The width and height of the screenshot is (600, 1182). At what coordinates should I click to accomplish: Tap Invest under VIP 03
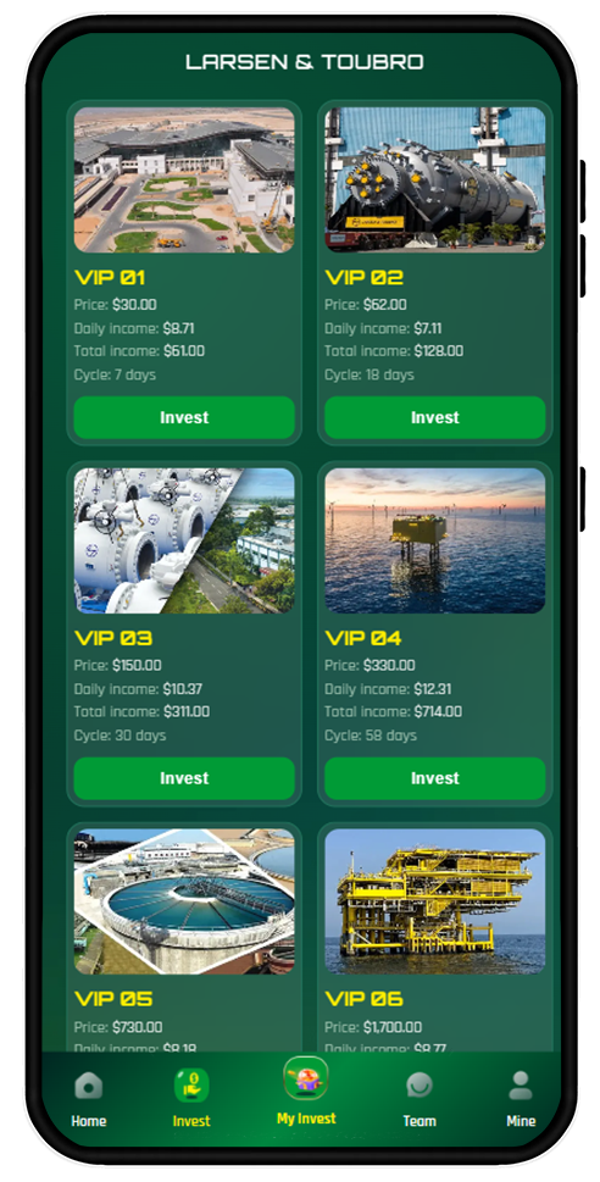click(x=184, y=778)
